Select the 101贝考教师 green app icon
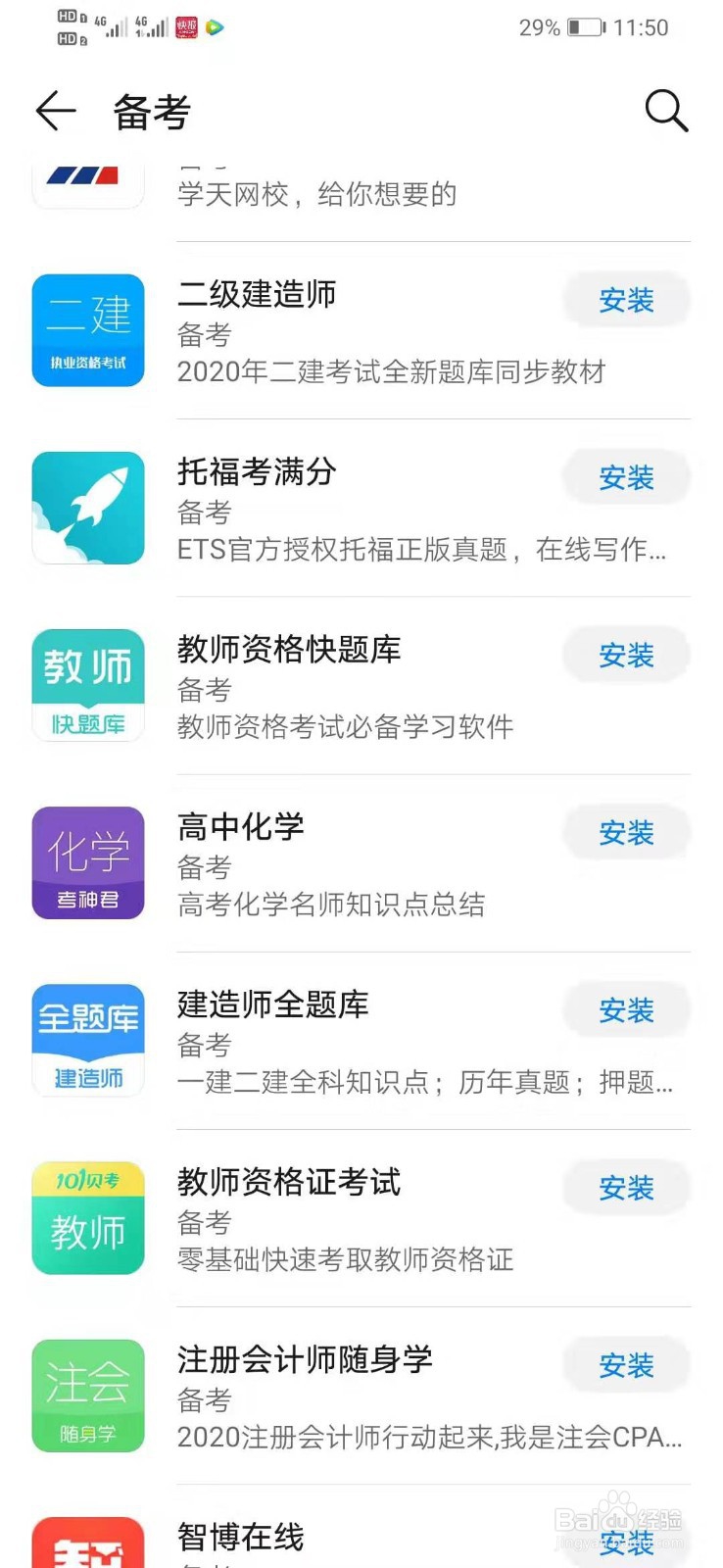723x1568 pixels. click(x=88, y=1218)
